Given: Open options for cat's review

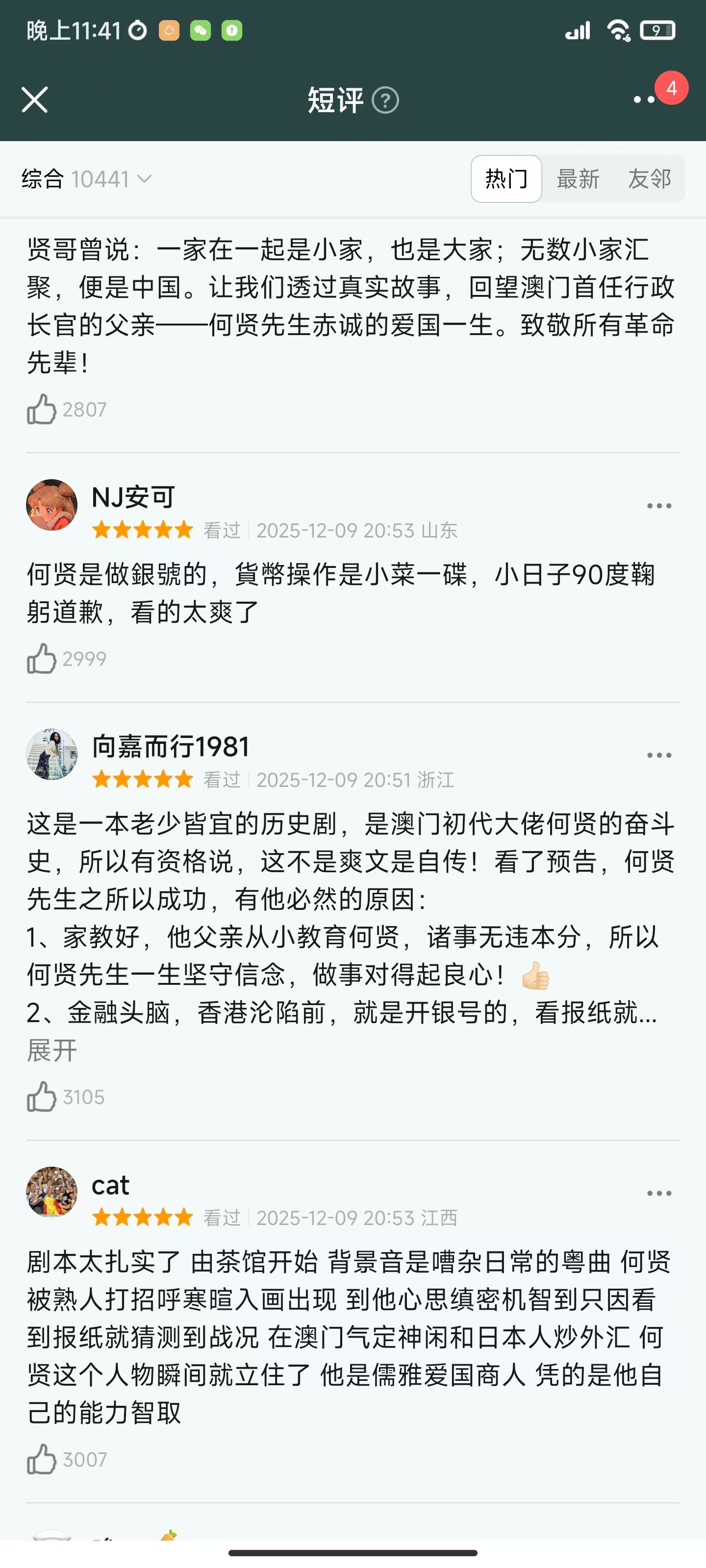Looking at the screenshot, I should click(x=658, y=1193).
